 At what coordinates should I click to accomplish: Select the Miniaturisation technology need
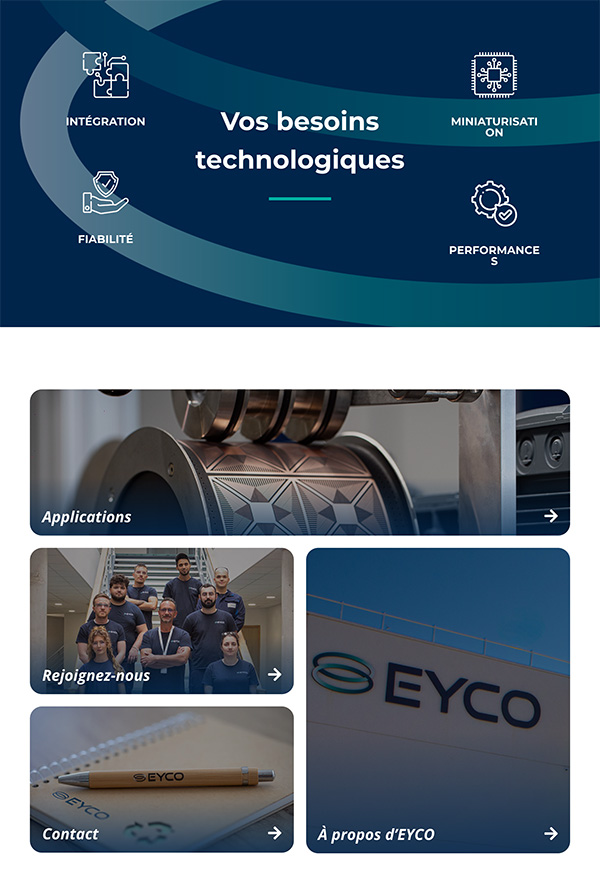494,95
